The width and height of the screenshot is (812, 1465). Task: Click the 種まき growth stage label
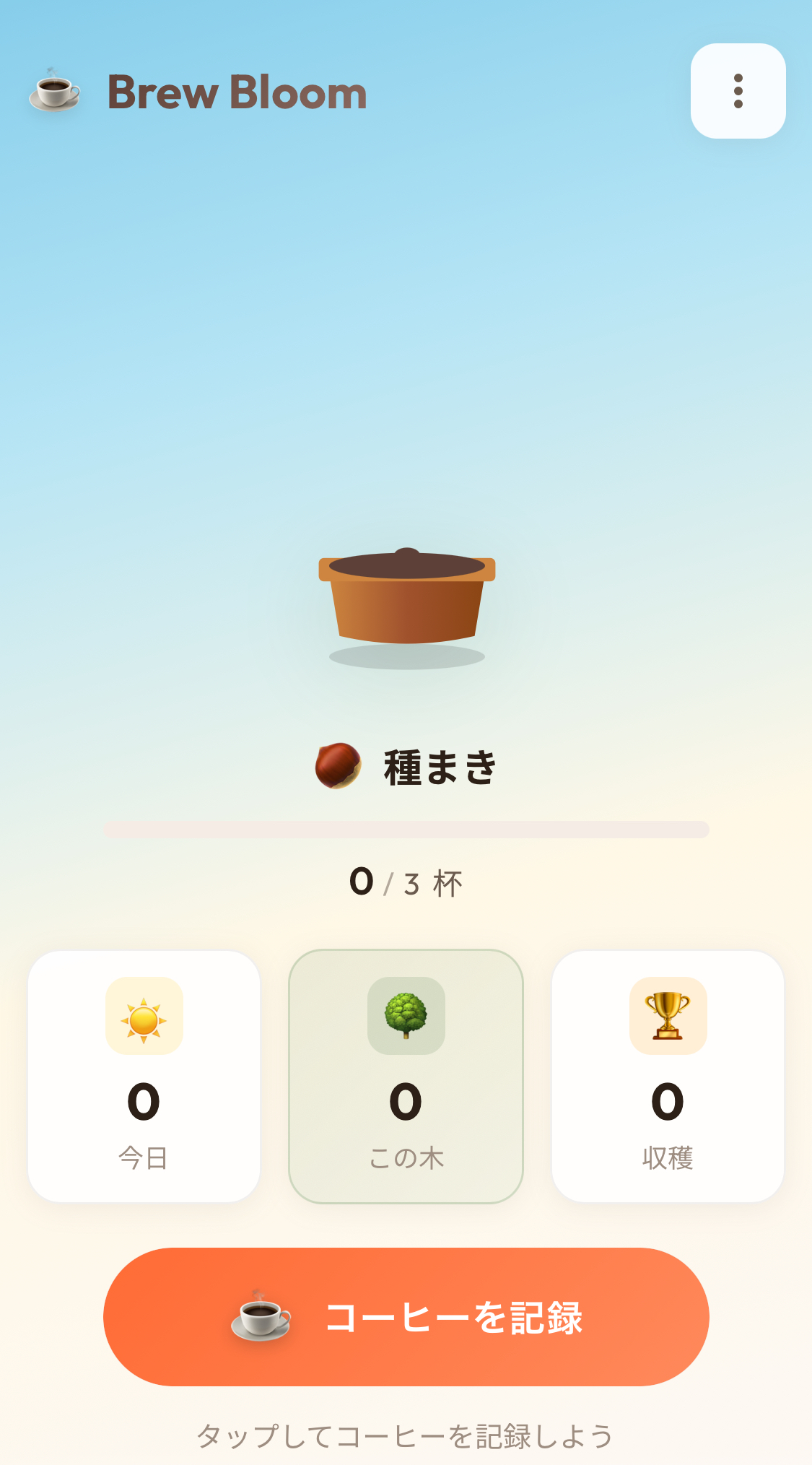438,768
